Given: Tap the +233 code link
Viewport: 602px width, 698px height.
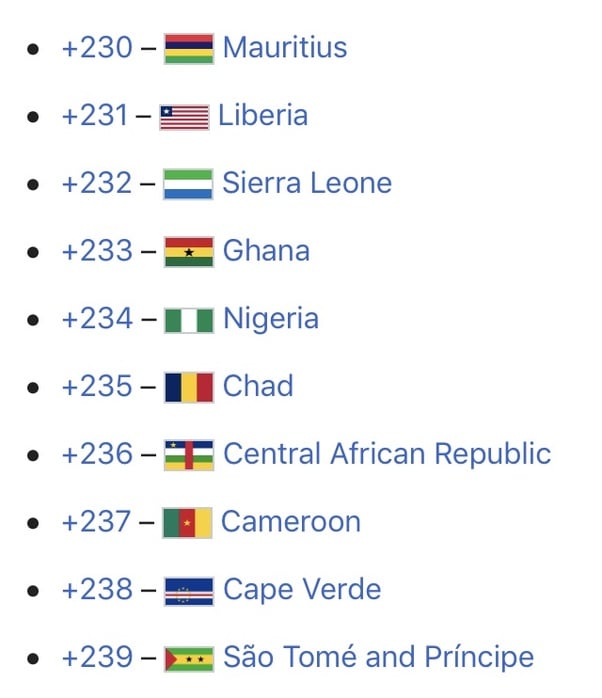Looking at the screenshot, I should 96,251.
